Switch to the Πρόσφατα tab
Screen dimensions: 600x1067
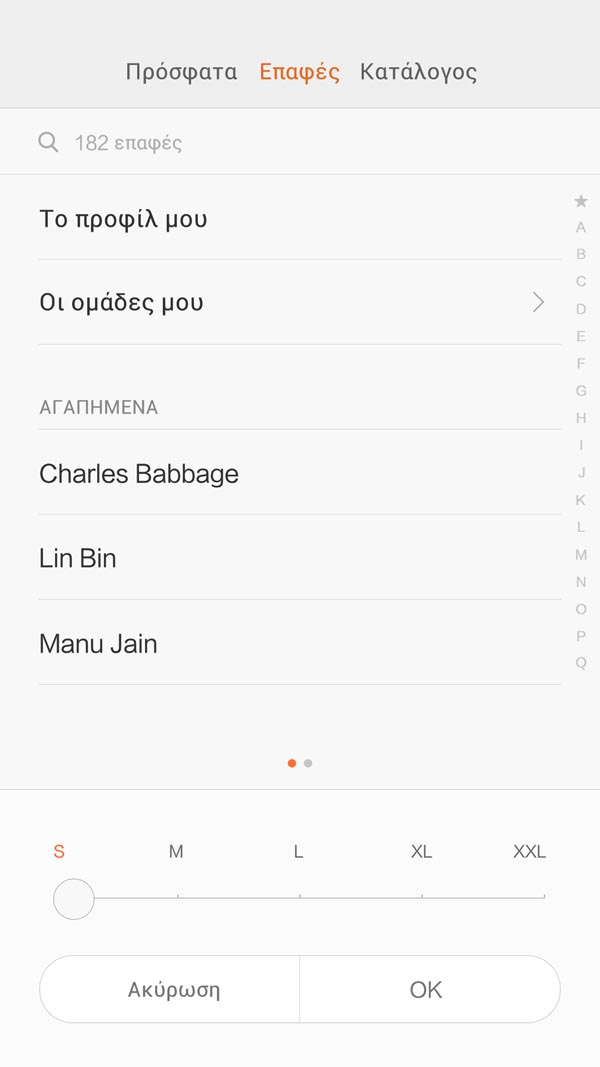(181, 71)
